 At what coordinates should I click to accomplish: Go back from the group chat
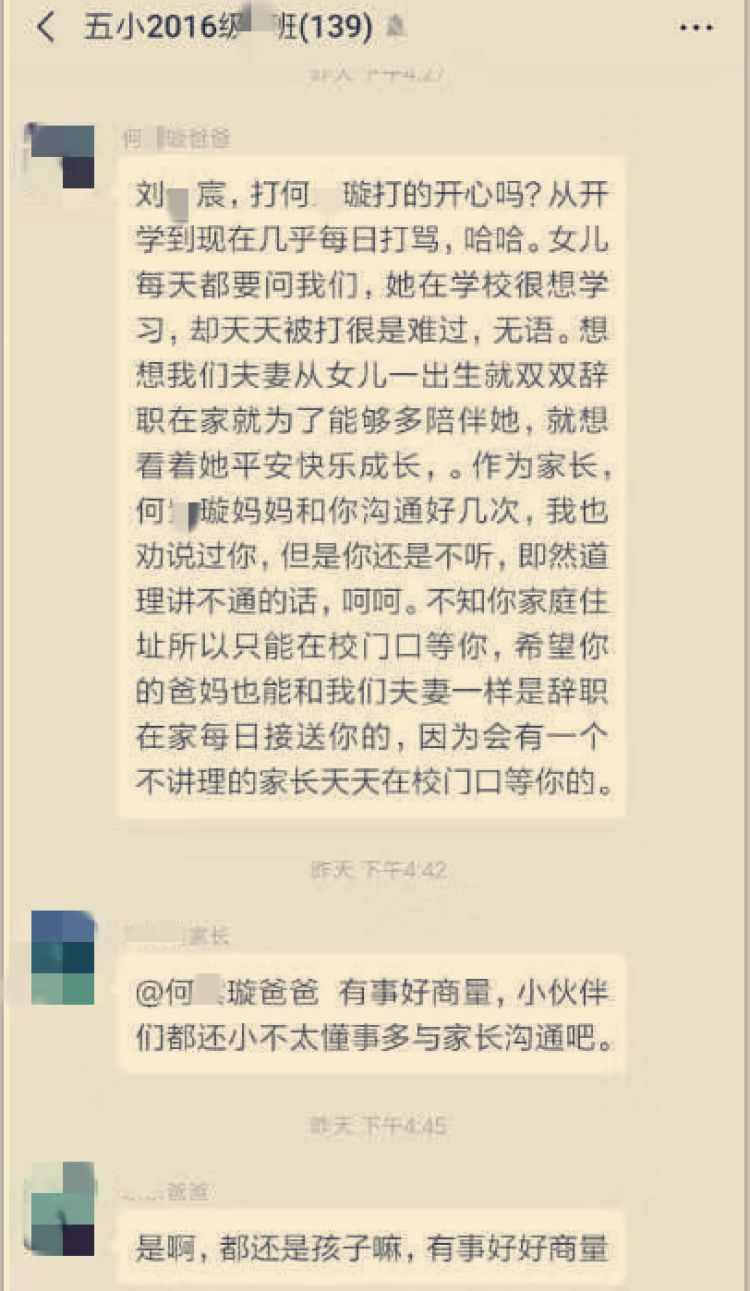coord(45,27)
